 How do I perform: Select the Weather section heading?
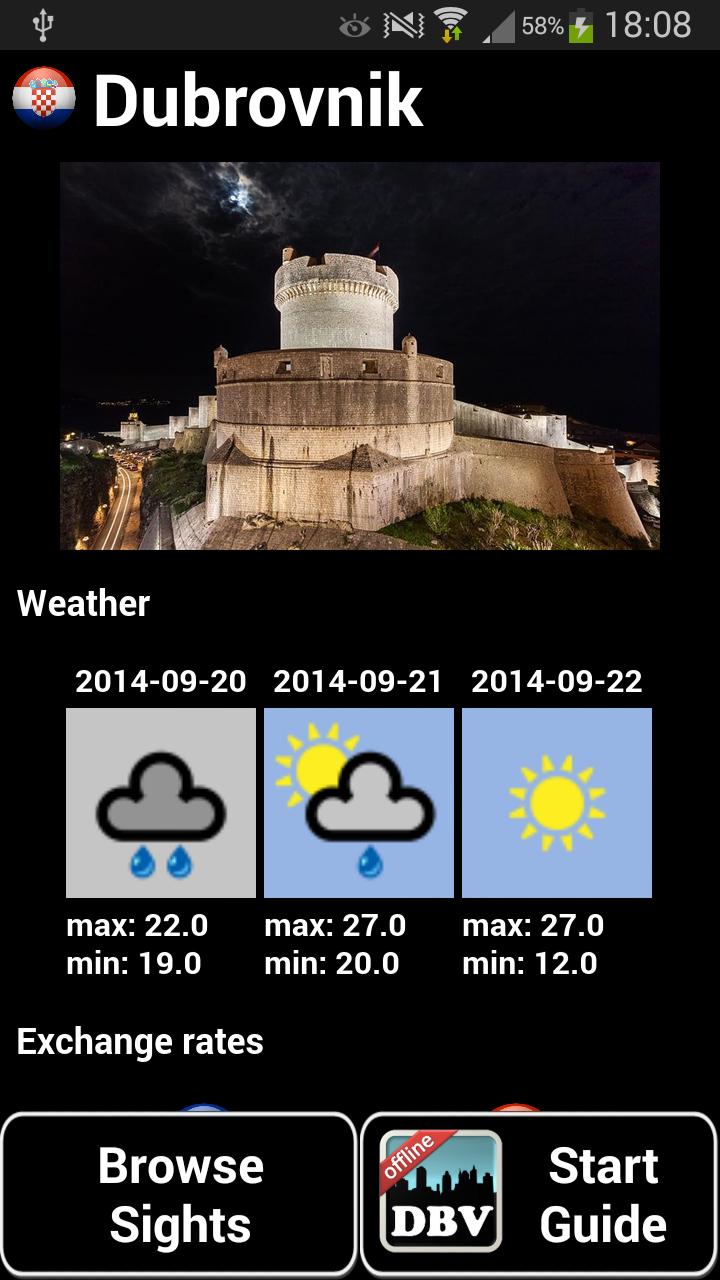83,603
